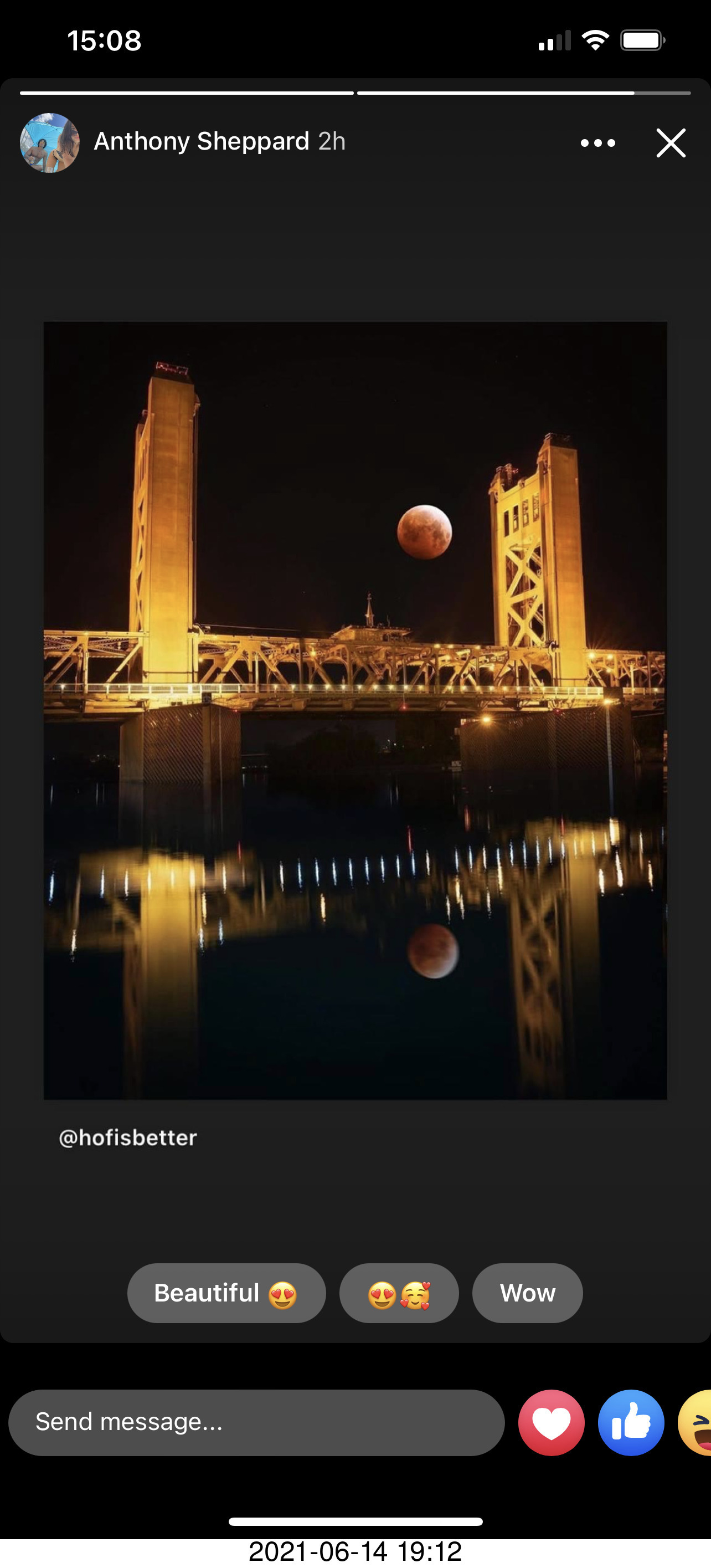The height and width of the screenshot is (1568, 711).
Task: Open Anthony Sheppard's profile picture
Action: click(x=50, y=143)
